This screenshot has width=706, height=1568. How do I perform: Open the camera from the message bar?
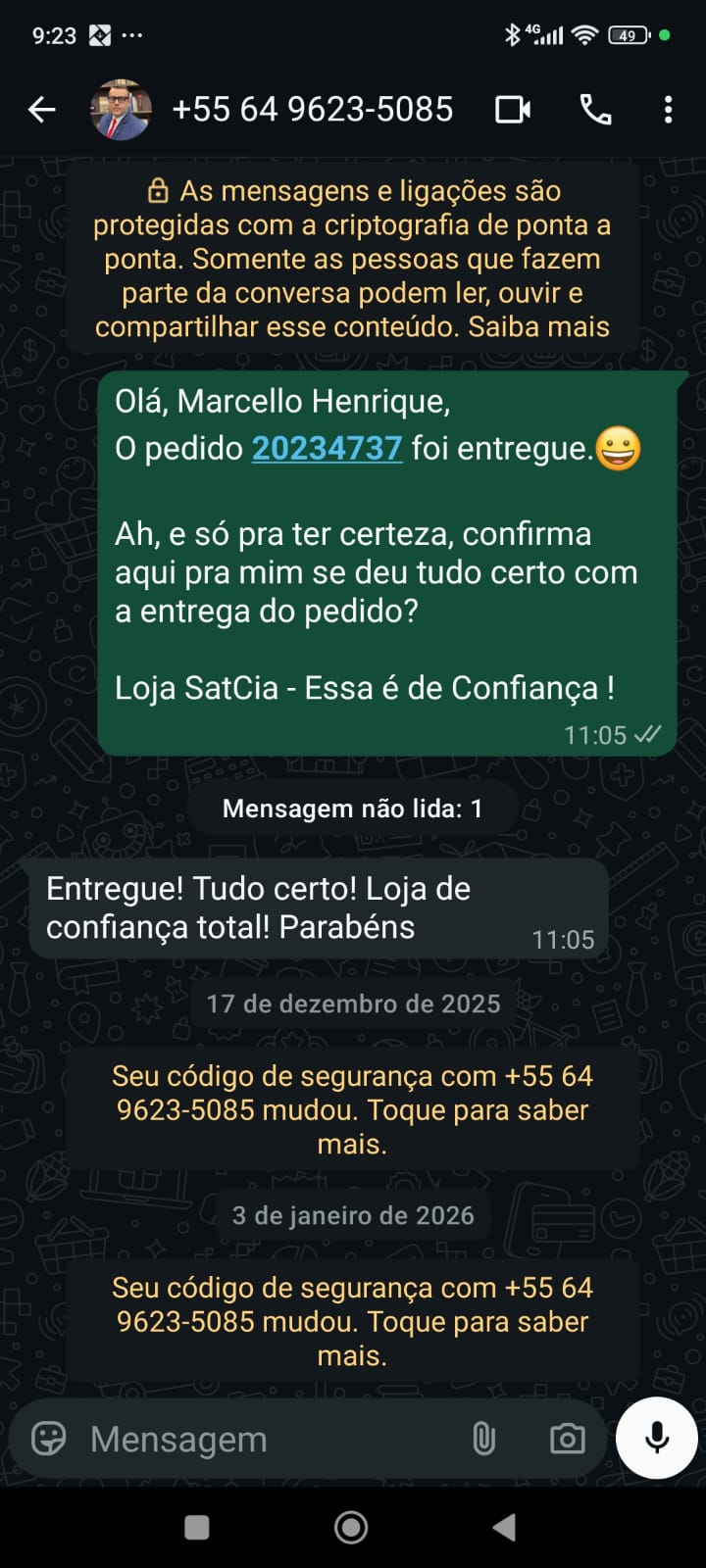point(567,1439)
